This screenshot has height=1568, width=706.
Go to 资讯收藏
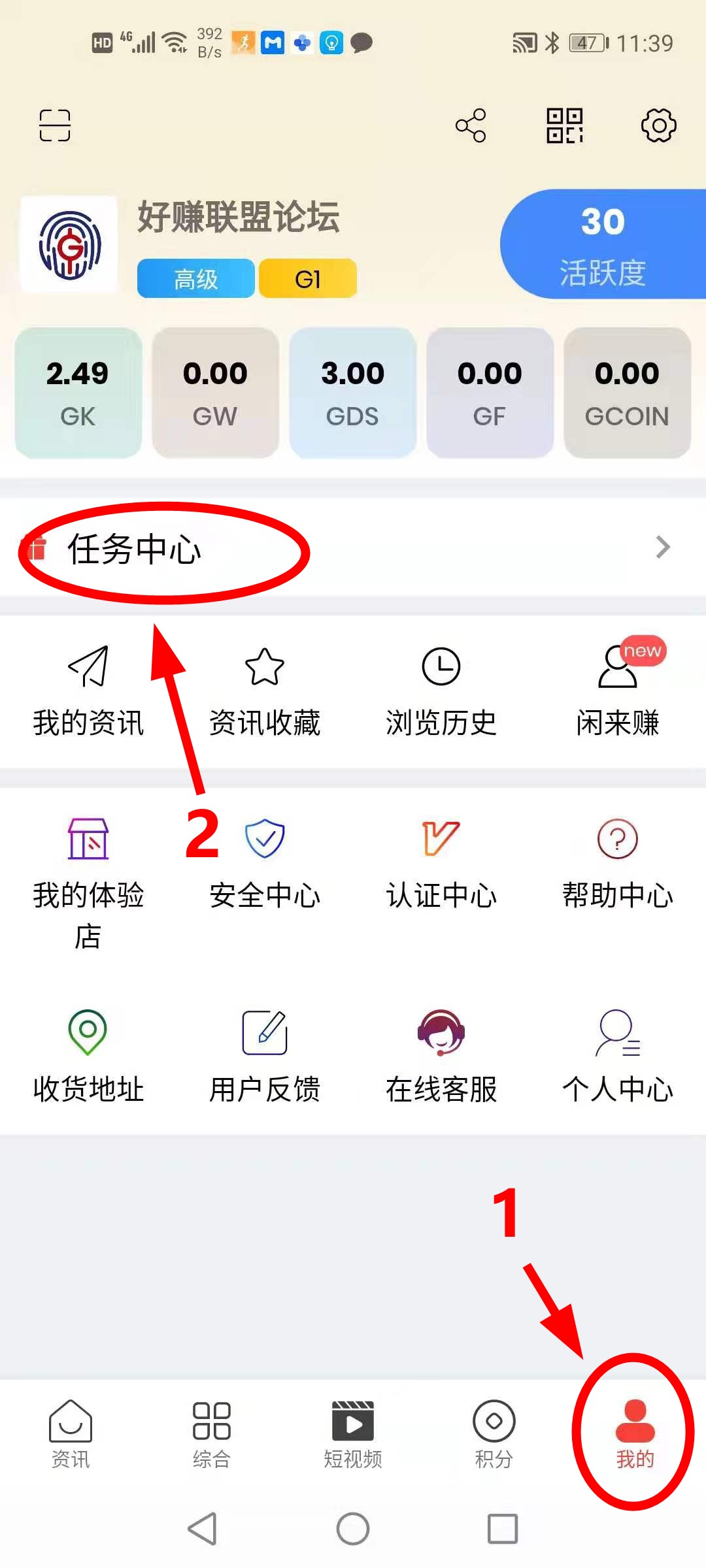click(x=265, y=691)
